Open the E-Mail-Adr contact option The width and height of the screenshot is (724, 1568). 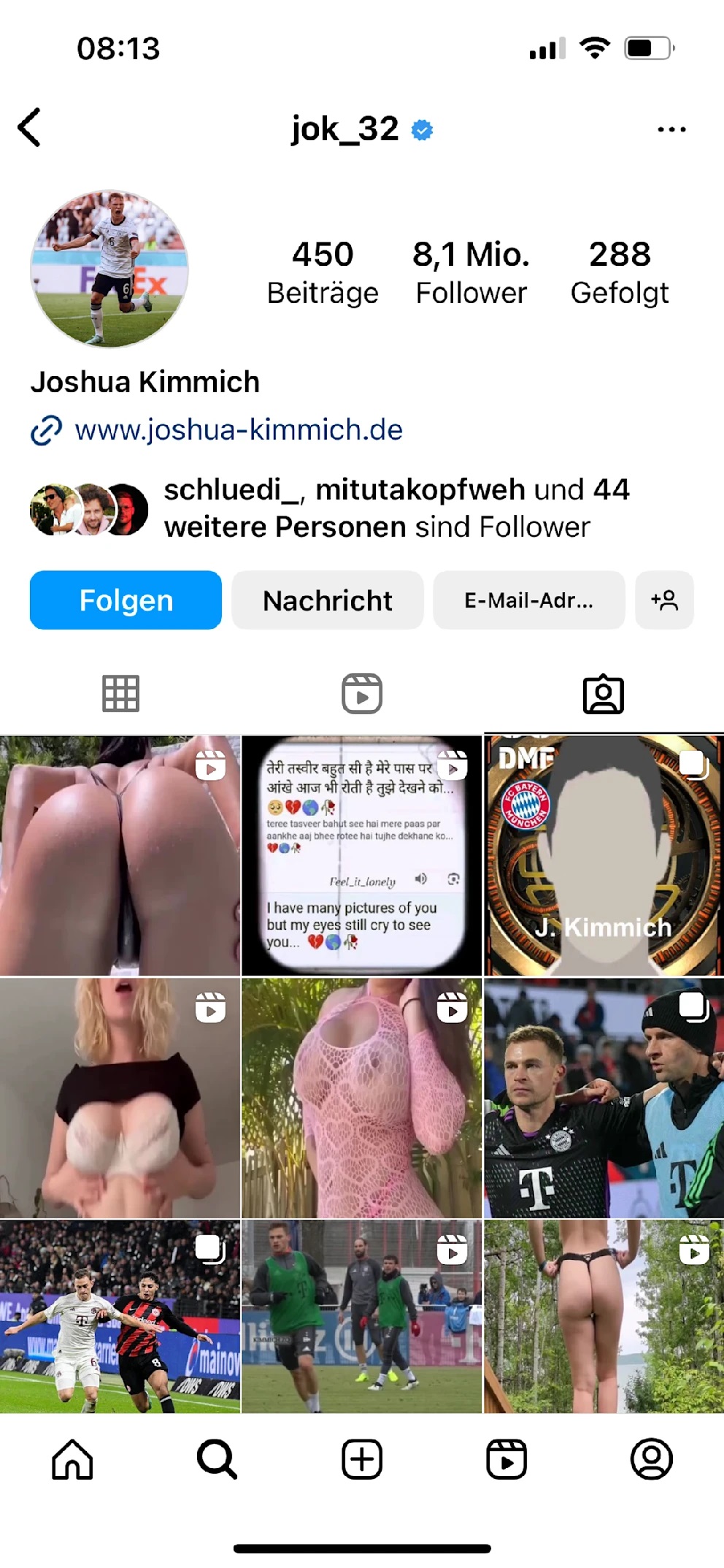click(530, 600)
